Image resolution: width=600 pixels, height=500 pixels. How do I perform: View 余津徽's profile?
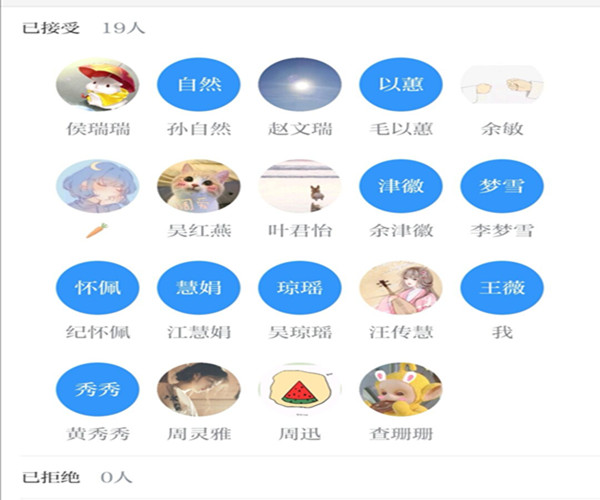point(401,186)
